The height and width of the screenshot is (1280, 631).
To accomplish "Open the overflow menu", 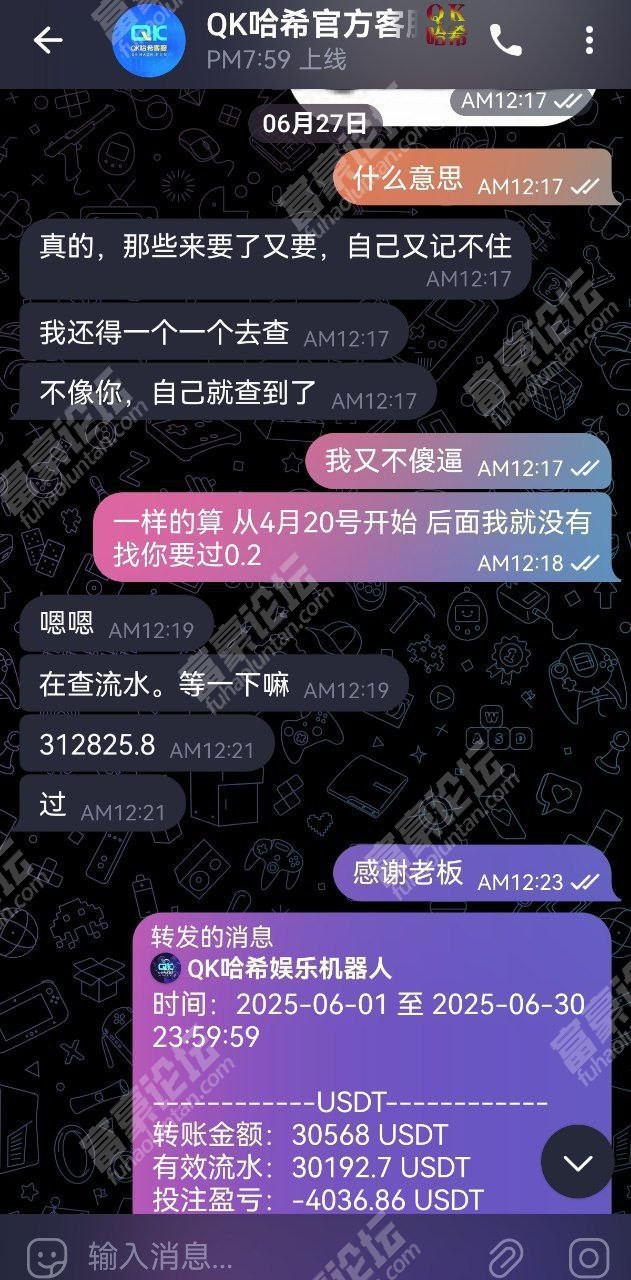I will 590,41.
